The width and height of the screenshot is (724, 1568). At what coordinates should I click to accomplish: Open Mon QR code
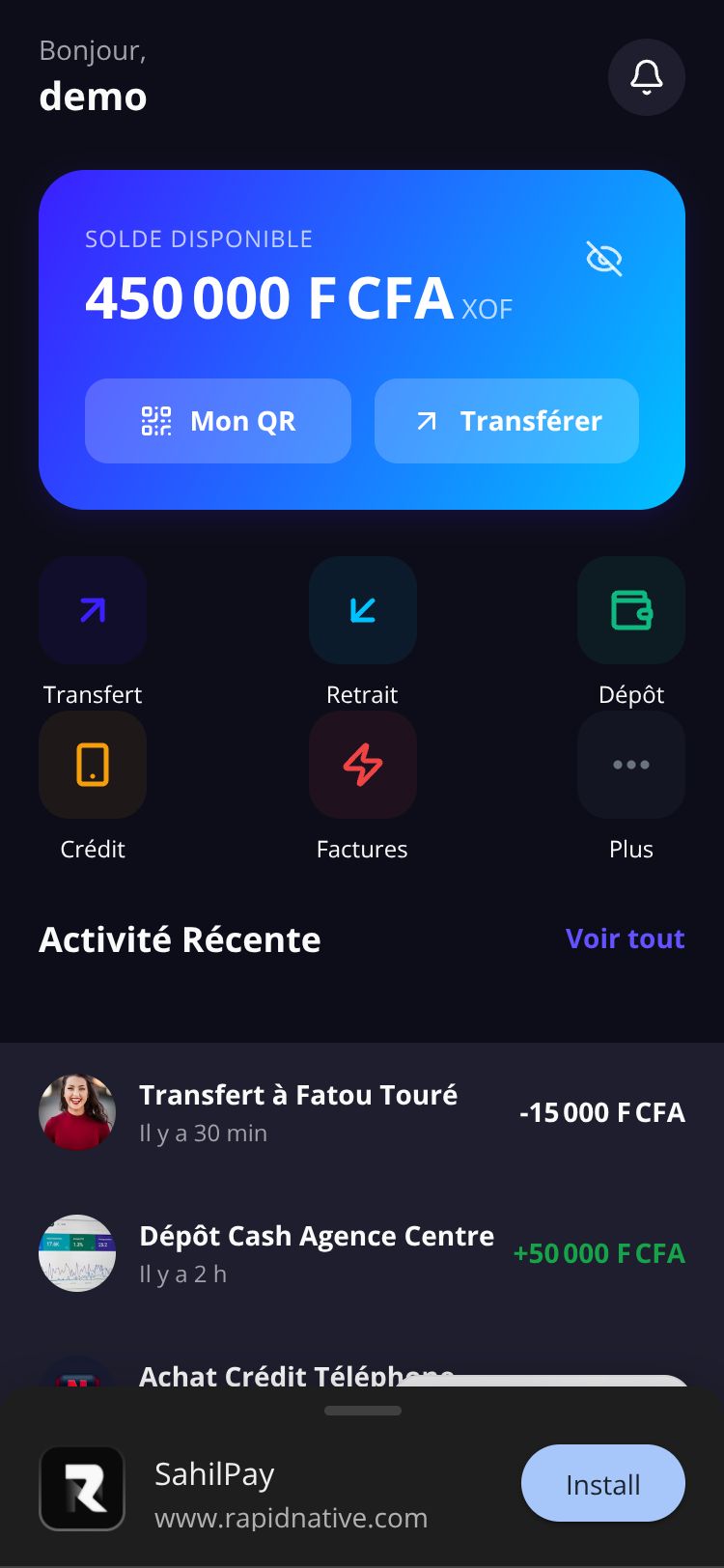(x=218, y=421)
